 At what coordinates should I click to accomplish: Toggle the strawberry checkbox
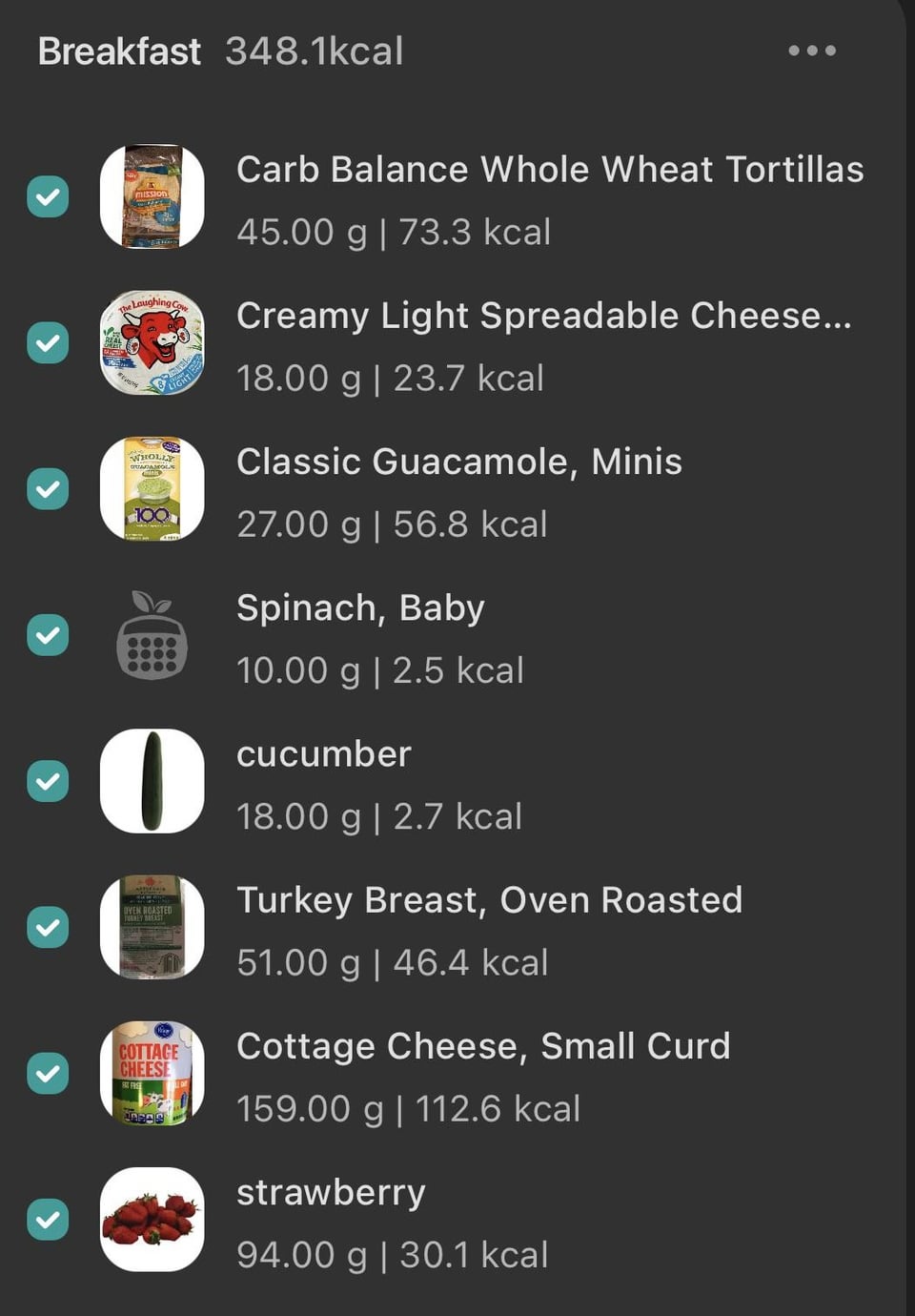48,1220
